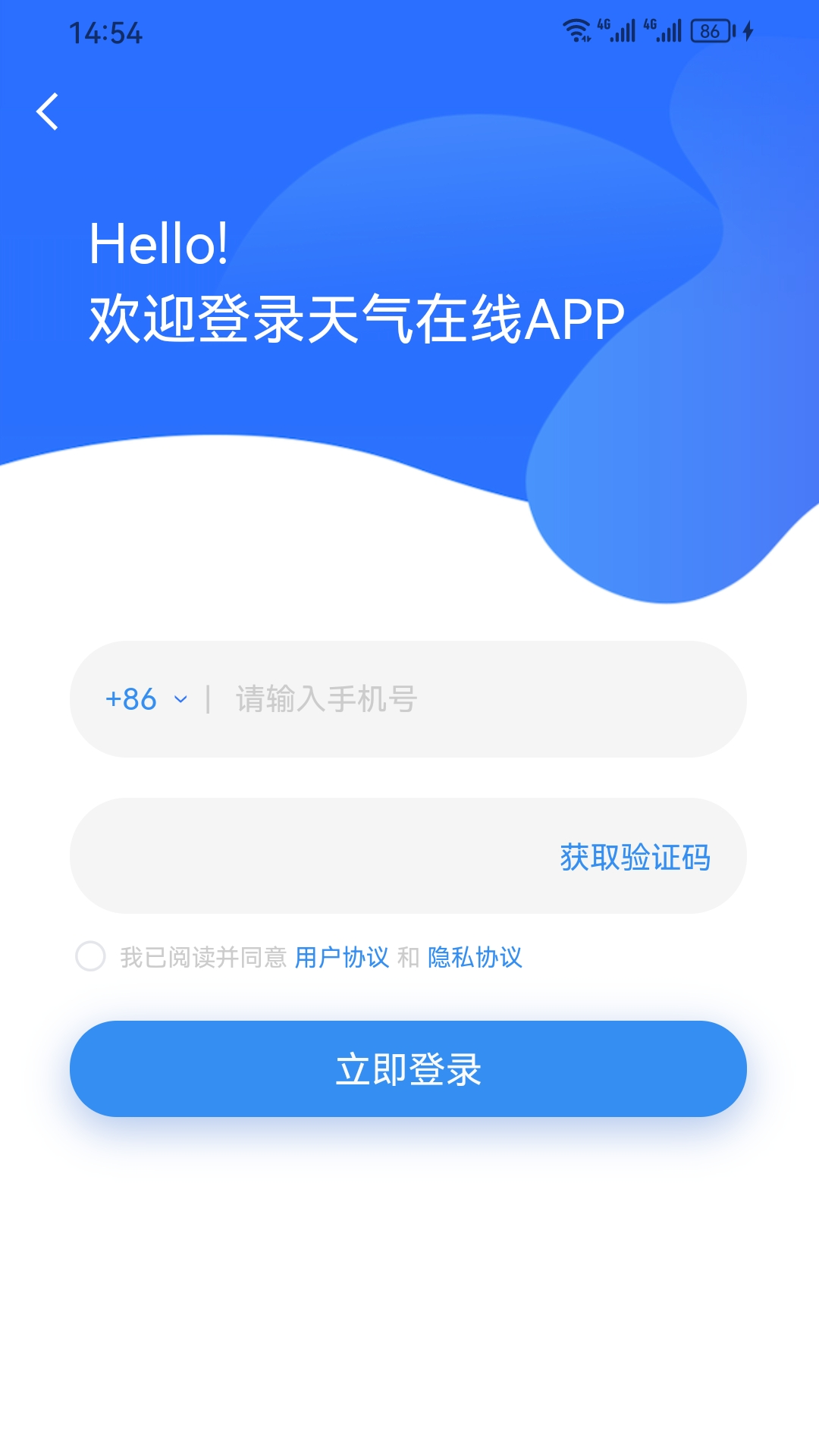819x1456 pixels.
Task: Tap the battery indicator showing 86
Action: click(x=709, y=30)
